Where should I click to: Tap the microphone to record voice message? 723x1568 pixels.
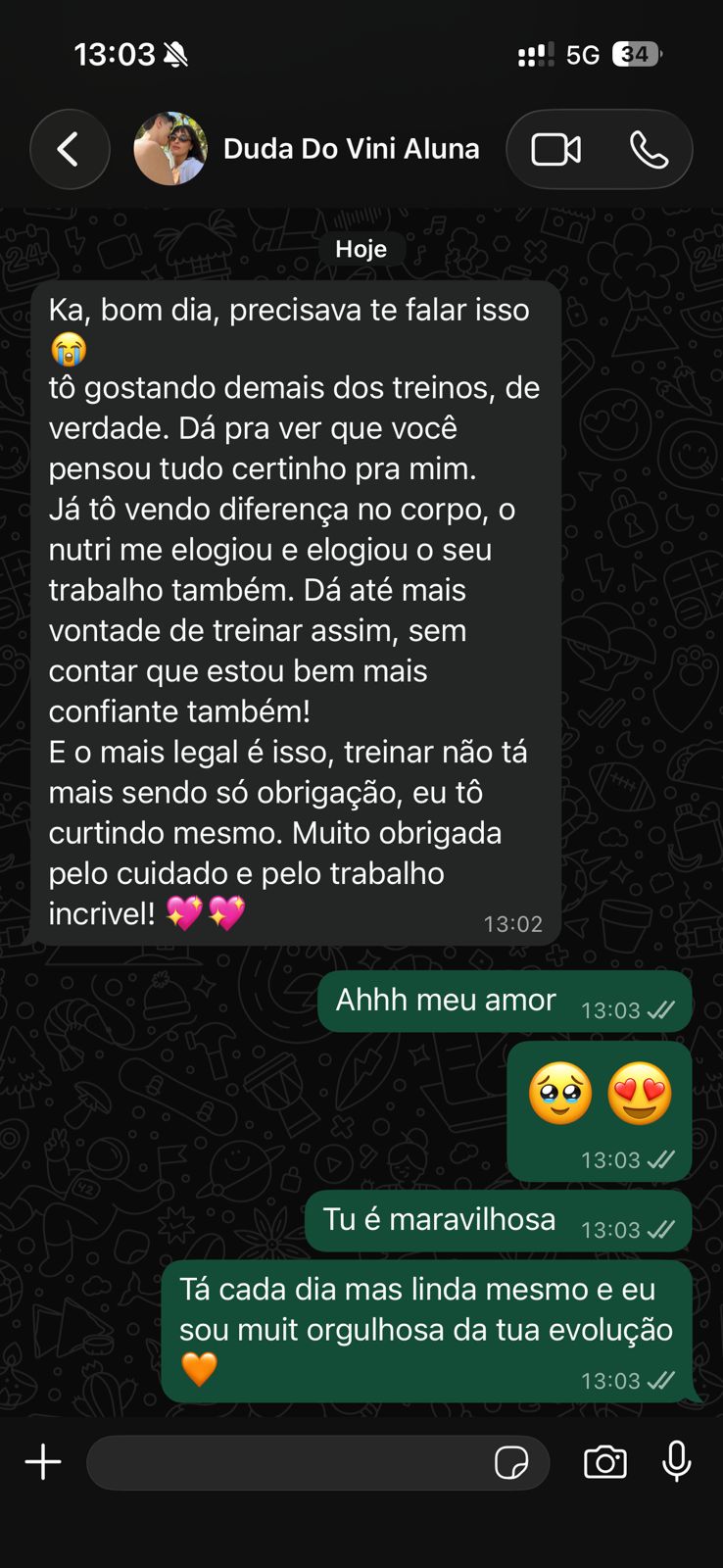click(676, 1462)
